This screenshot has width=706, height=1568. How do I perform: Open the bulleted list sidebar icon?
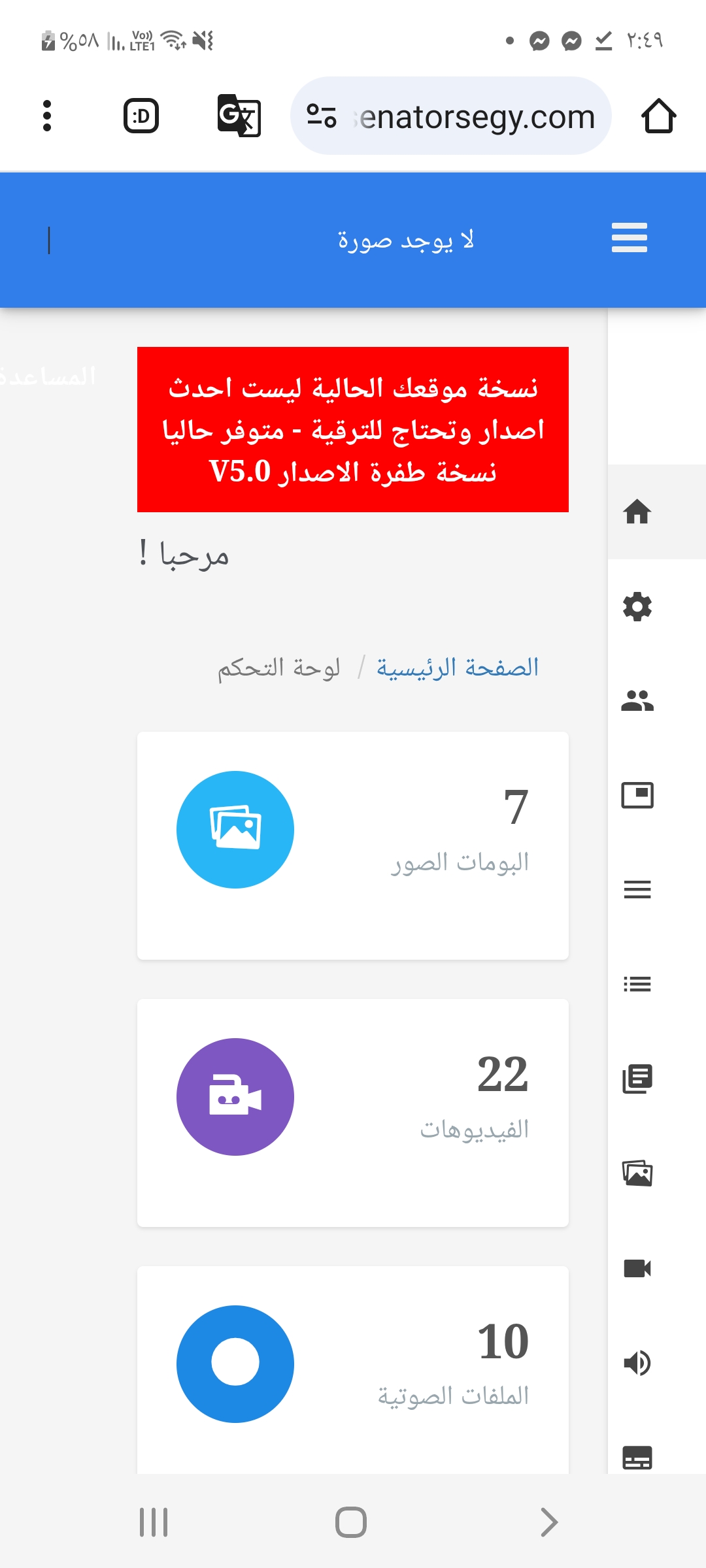pos(637,984)
